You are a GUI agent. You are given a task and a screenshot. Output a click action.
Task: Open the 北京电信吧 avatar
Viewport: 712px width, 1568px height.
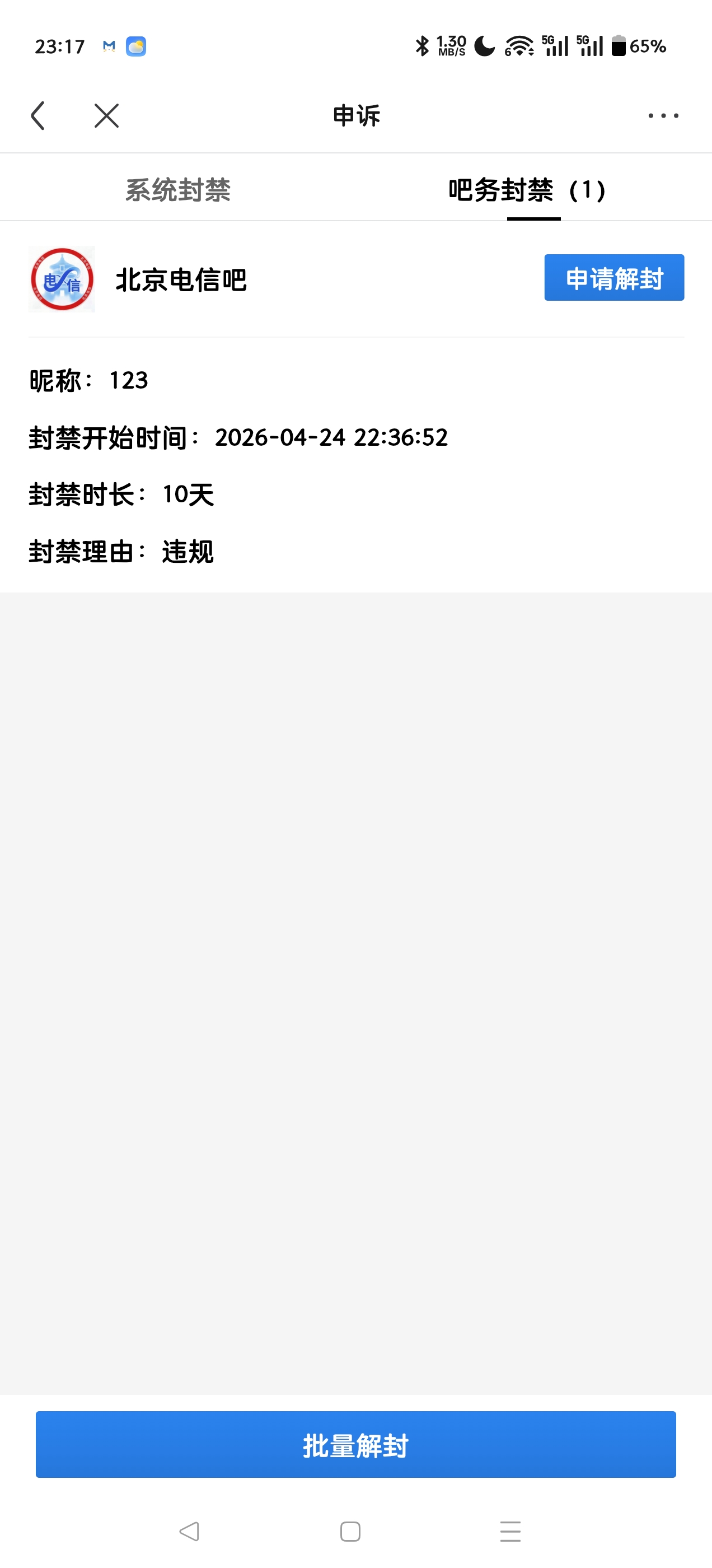(62, 279)
